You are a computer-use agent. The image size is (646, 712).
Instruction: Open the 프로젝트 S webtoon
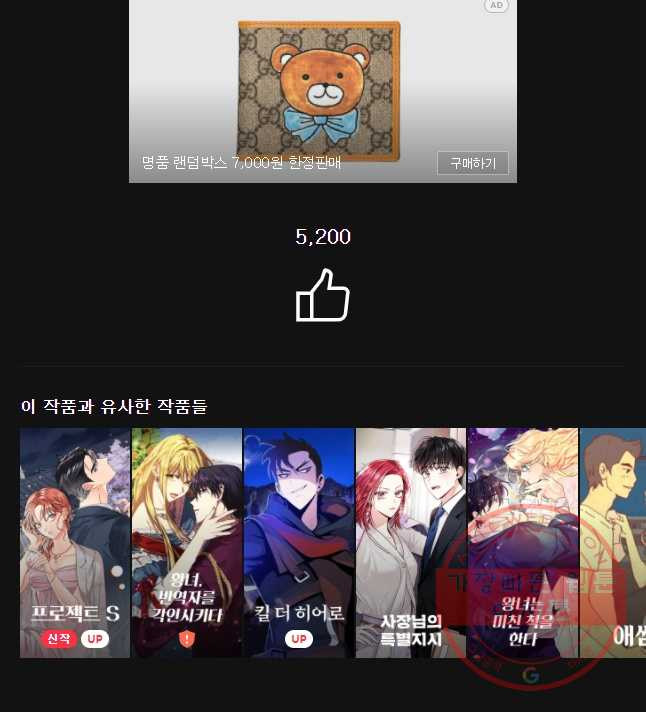75,542
